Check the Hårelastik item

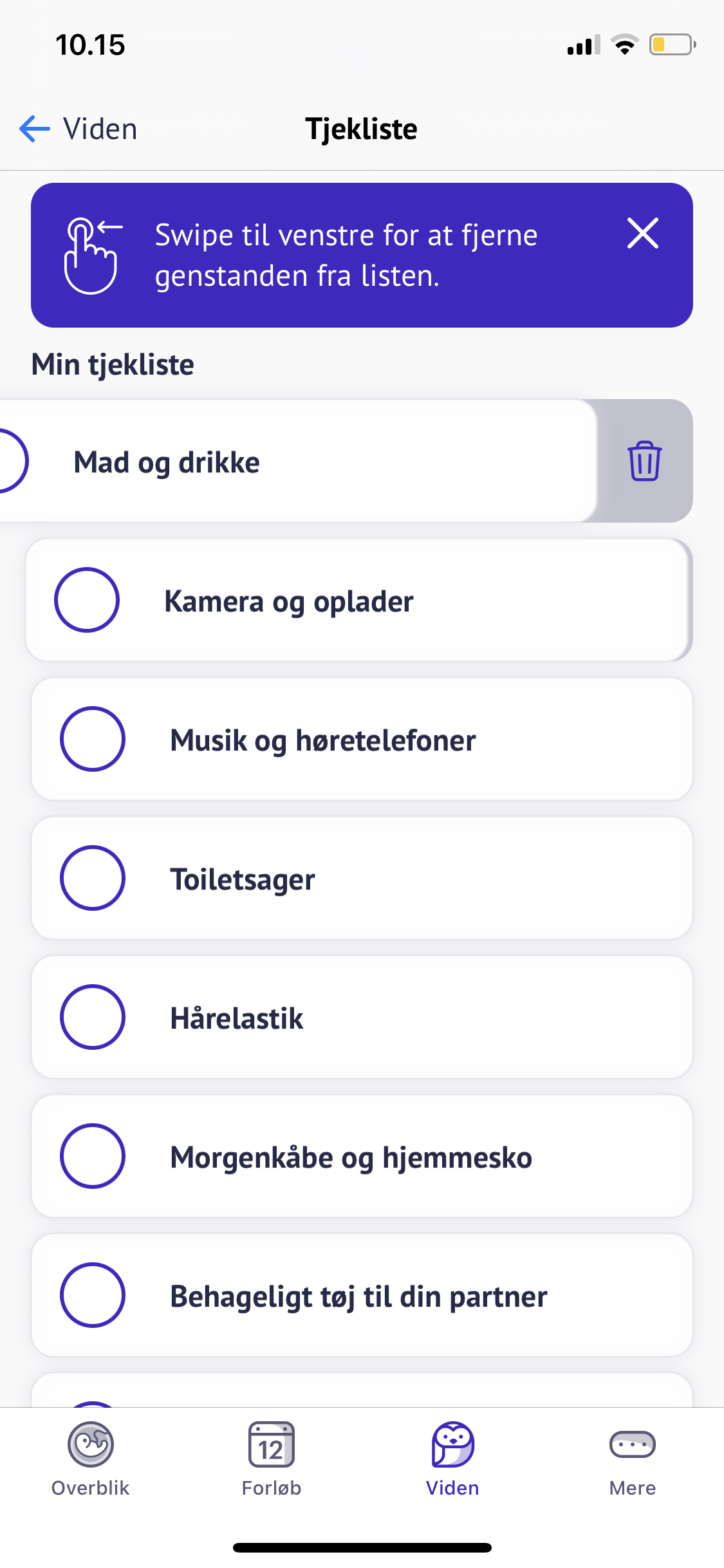[x=93, y=1017]
